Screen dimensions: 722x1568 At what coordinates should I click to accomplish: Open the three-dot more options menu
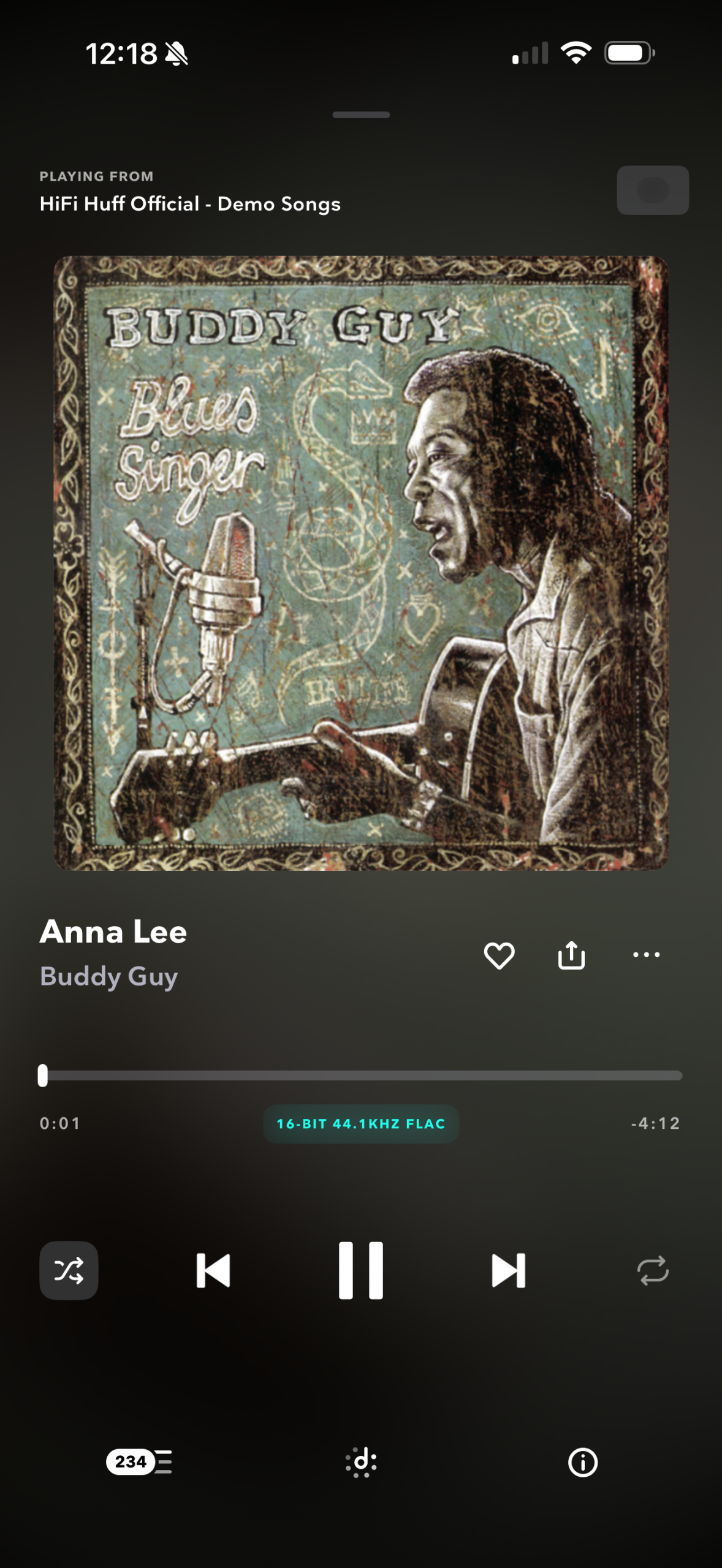pyautogui.click(x=646, y=955)
